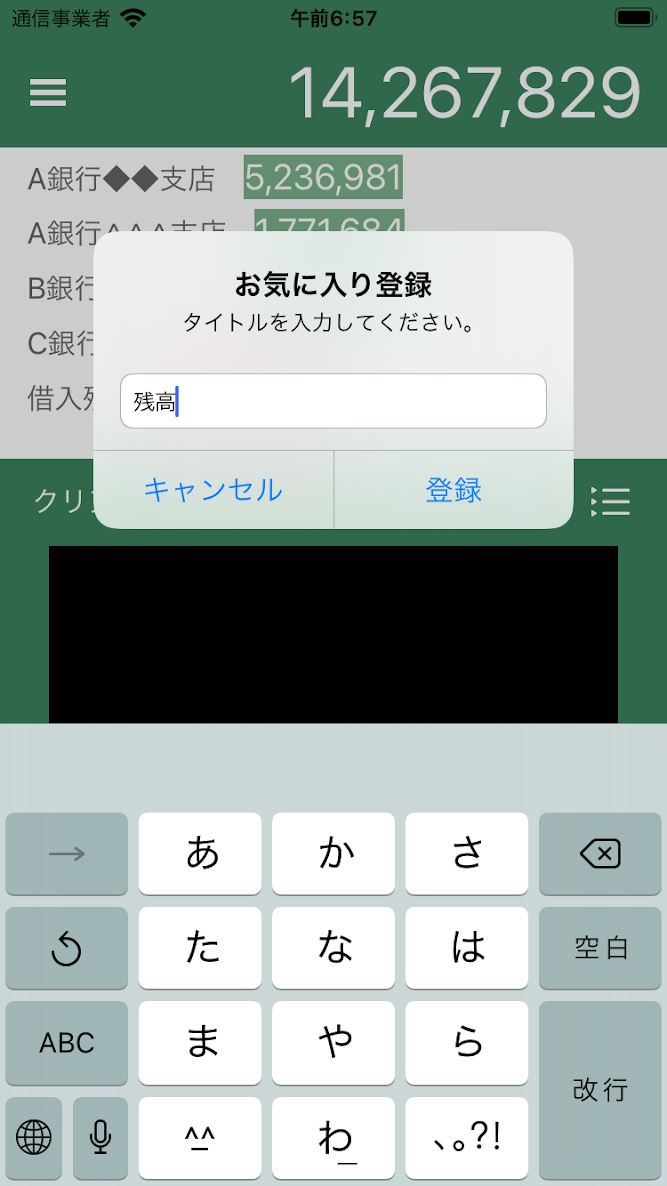
Task: Tap キャンセル to dismiss the dialog
Action: [x=213, y=490]
